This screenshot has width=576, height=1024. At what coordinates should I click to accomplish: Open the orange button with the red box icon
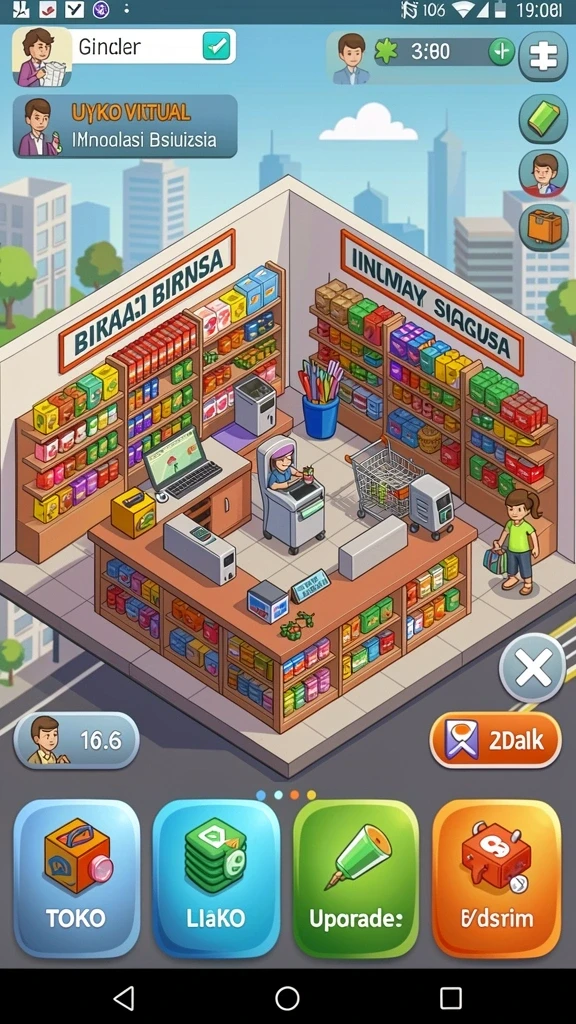[x=496, y=878]
